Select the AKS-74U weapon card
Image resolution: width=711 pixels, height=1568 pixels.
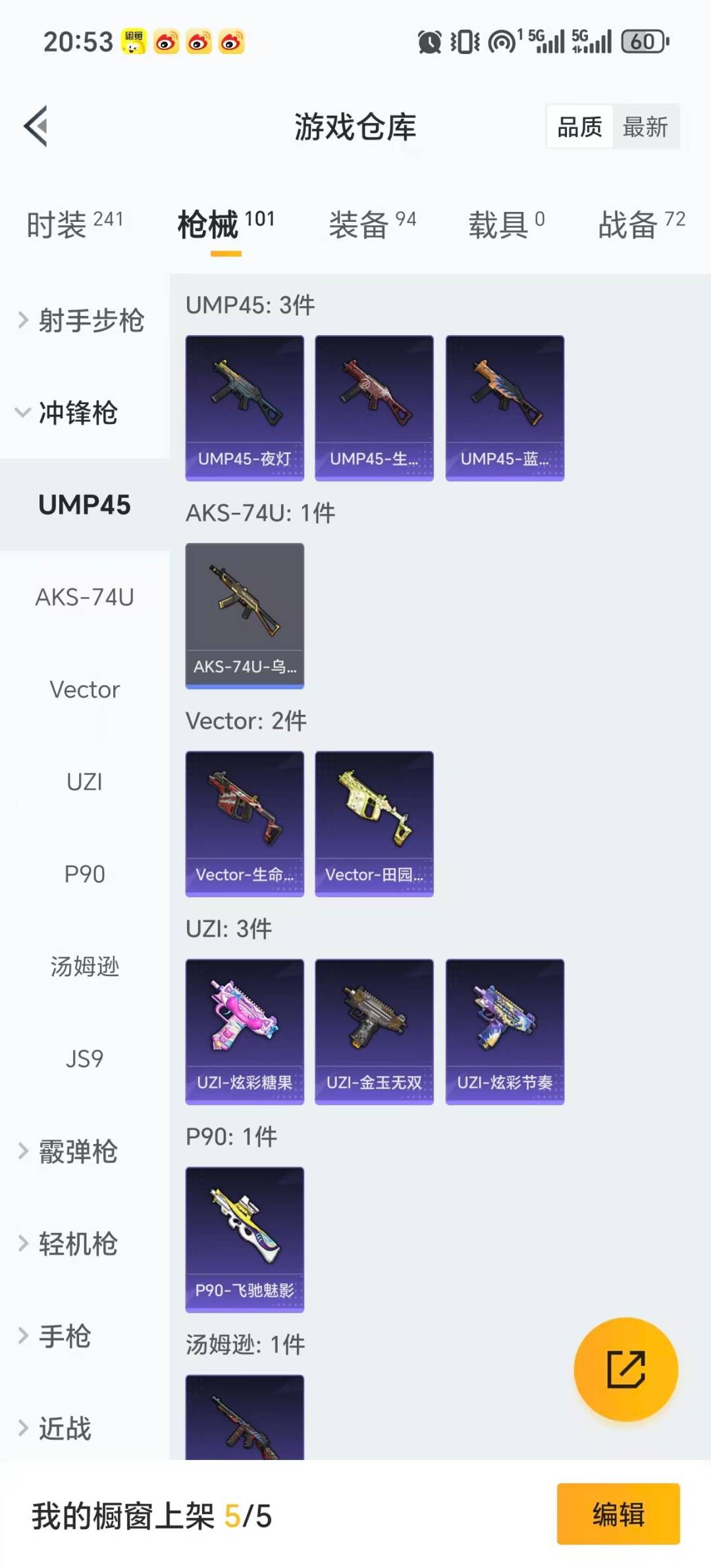coord(244,615)
